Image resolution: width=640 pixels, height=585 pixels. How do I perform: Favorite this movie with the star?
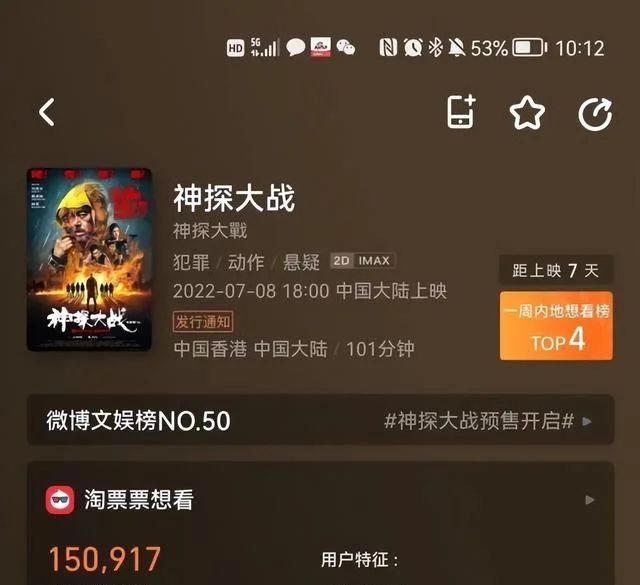point(527,113)
